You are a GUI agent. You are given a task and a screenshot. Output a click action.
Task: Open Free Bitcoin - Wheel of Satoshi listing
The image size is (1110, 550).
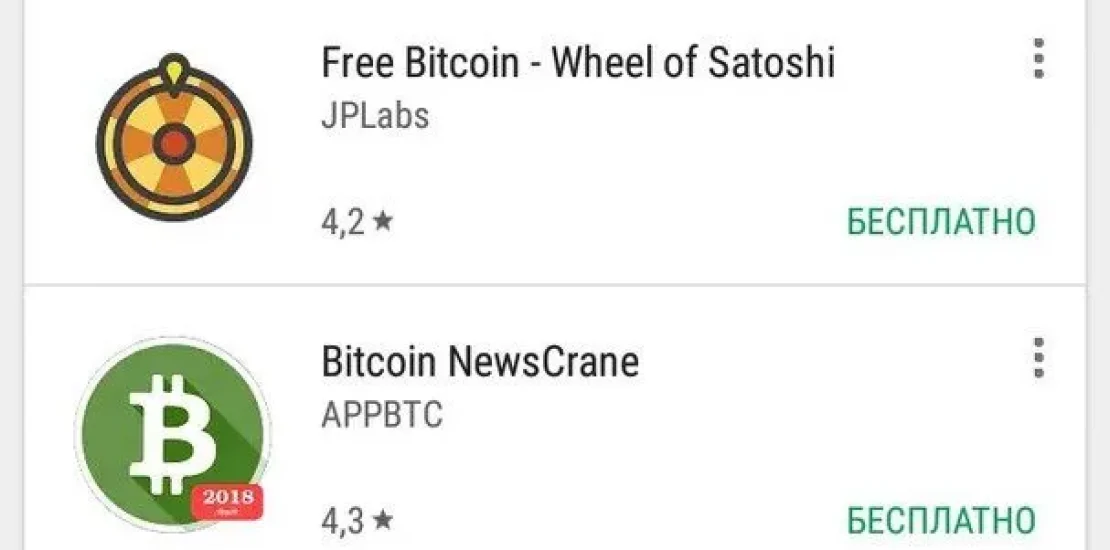point(577,64)
